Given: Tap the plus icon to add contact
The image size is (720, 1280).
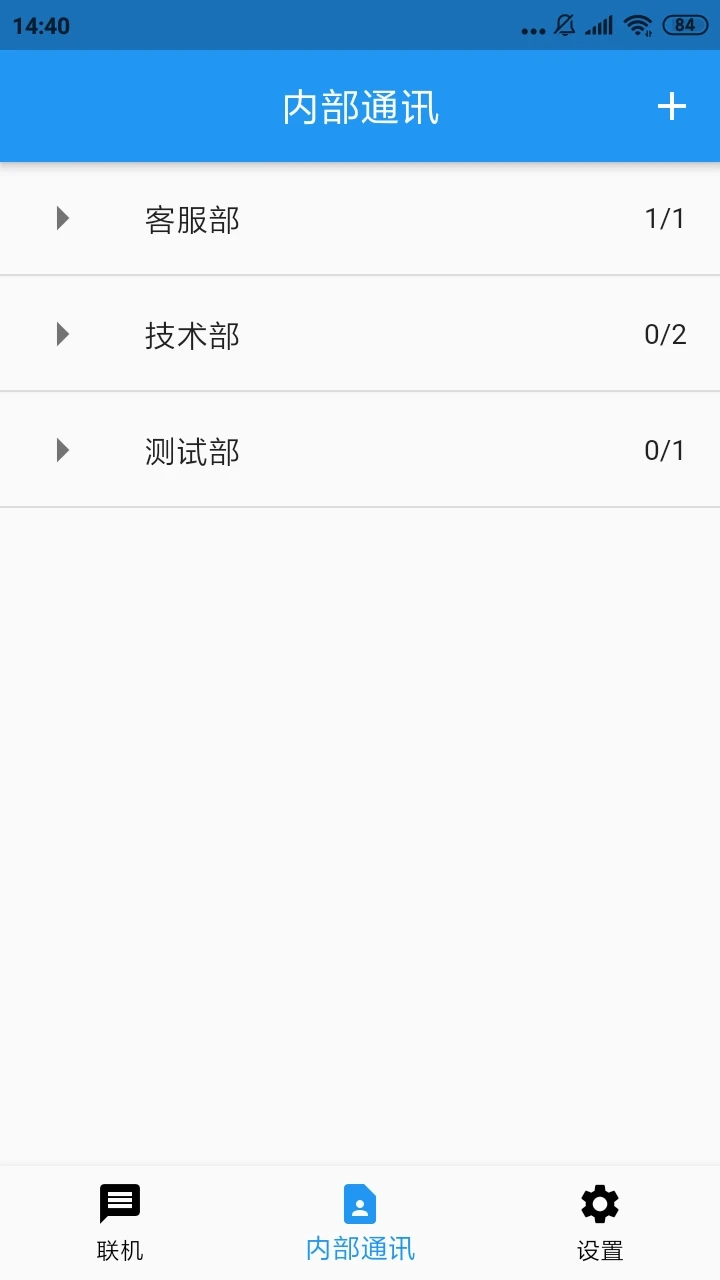Looking at the screenshot, I should pos(670,106).
